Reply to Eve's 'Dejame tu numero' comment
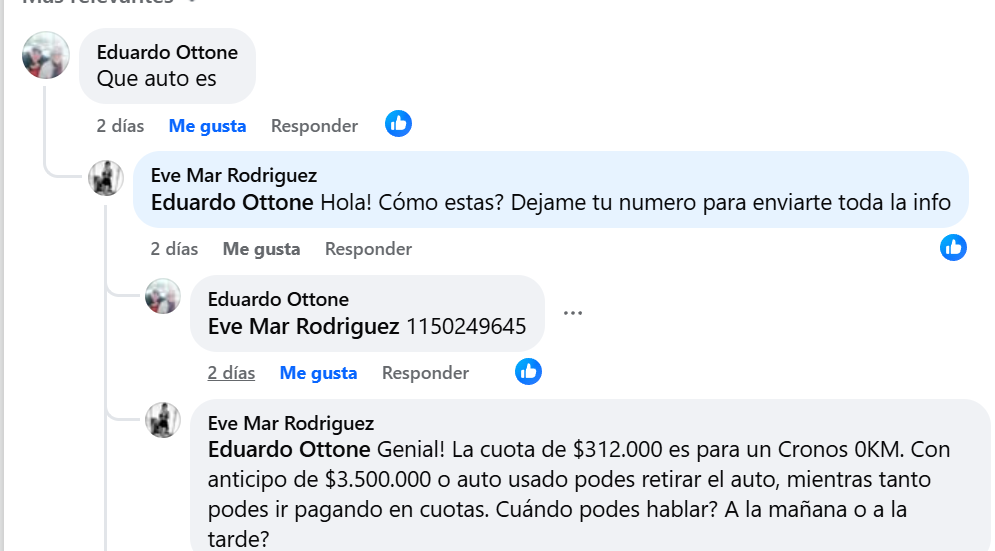The image size is (995, 551). [x=368, y=249]
